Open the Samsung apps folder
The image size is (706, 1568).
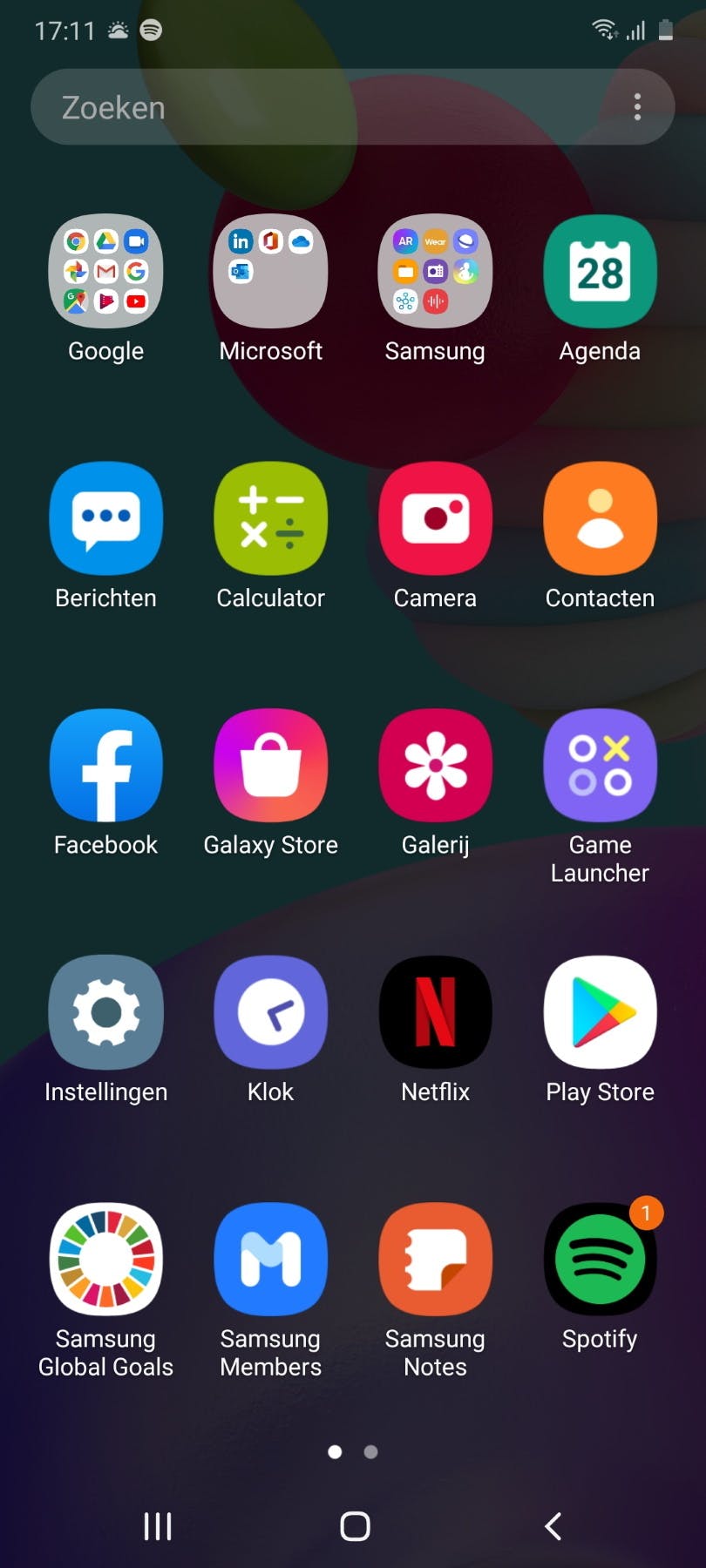435,271
